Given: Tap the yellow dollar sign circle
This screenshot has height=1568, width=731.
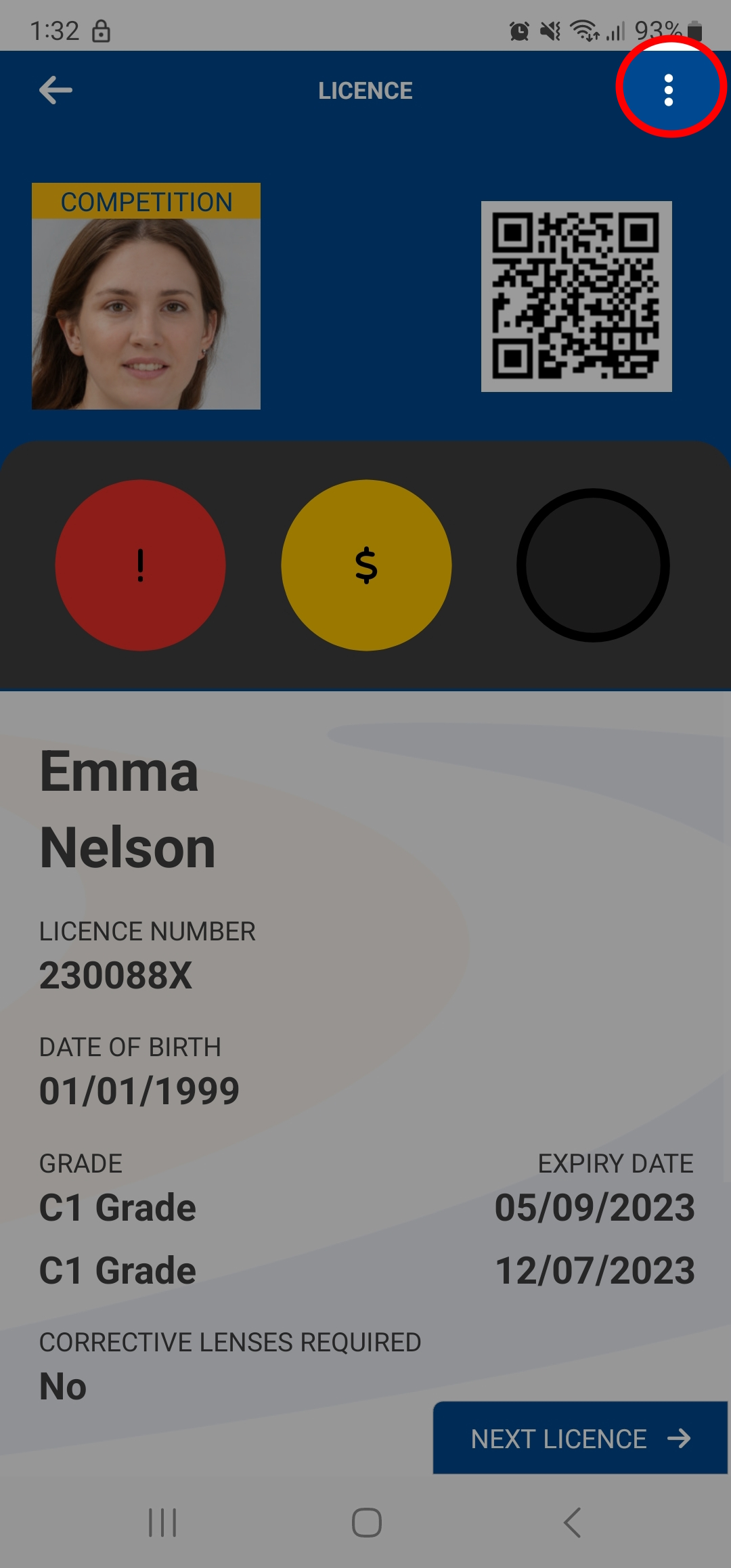Looking at the screenshot, I should 366,565.
